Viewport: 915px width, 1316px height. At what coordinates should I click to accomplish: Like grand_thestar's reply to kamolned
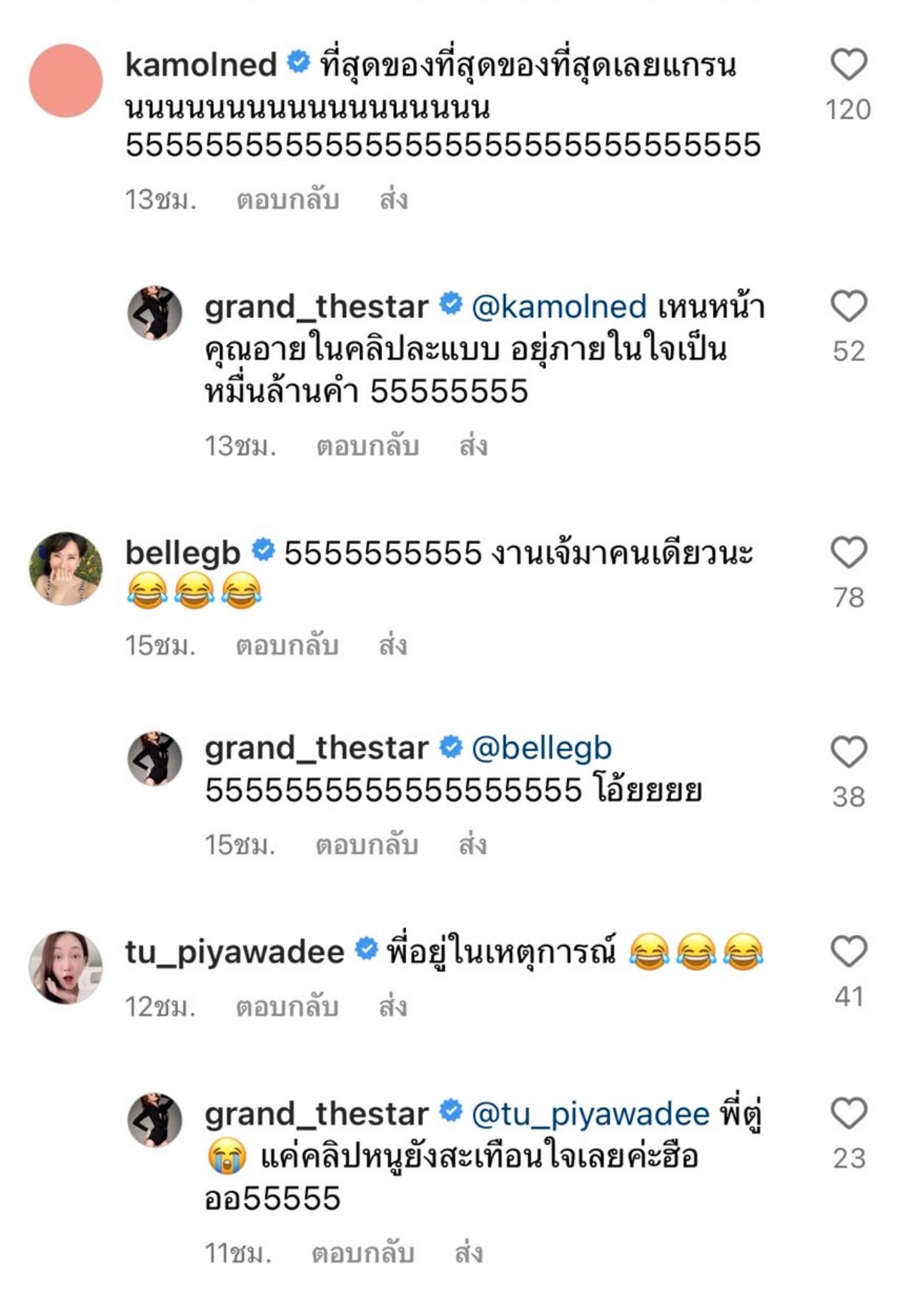pyautogui.click(x=849, y=307)
